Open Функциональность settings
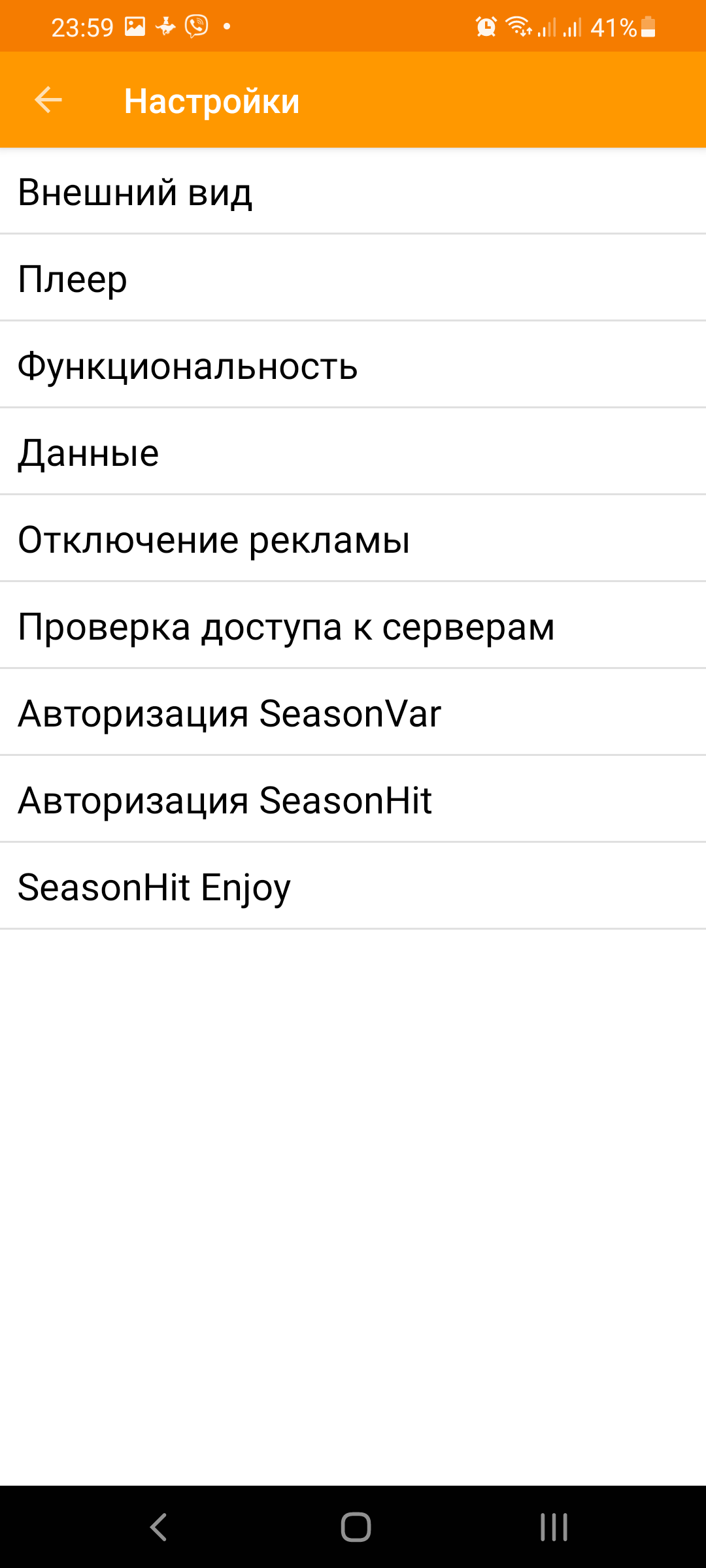 353,365
